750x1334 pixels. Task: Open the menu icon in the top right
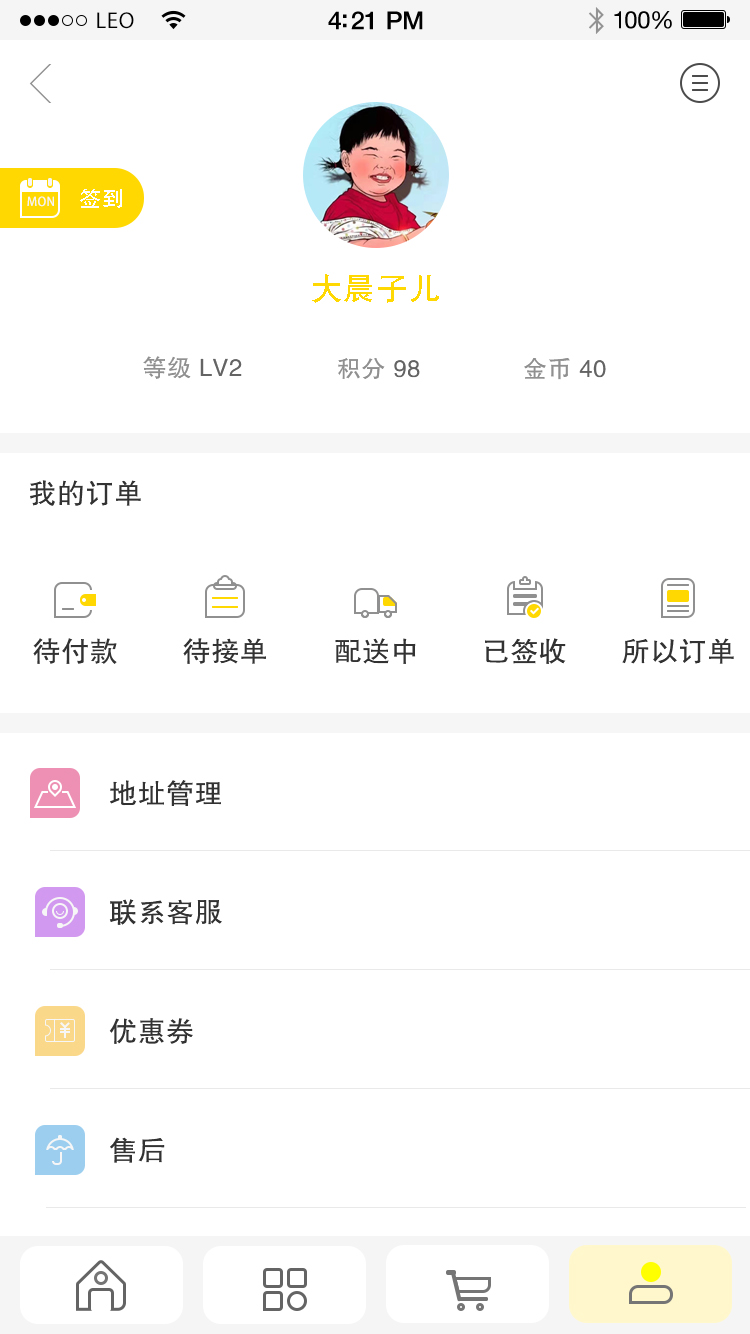click(x=700, y=83)
